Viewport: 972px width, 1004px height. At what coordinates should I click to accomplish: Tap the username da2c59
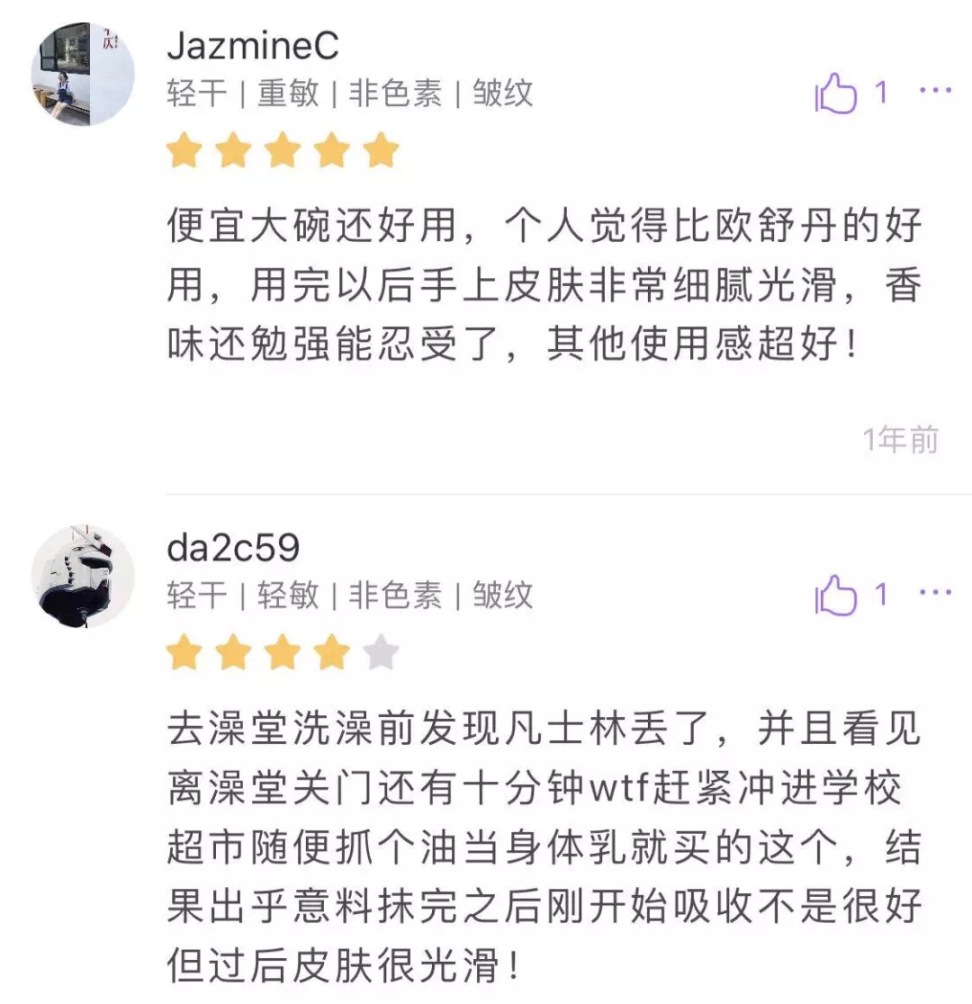[x=232, y=547]
